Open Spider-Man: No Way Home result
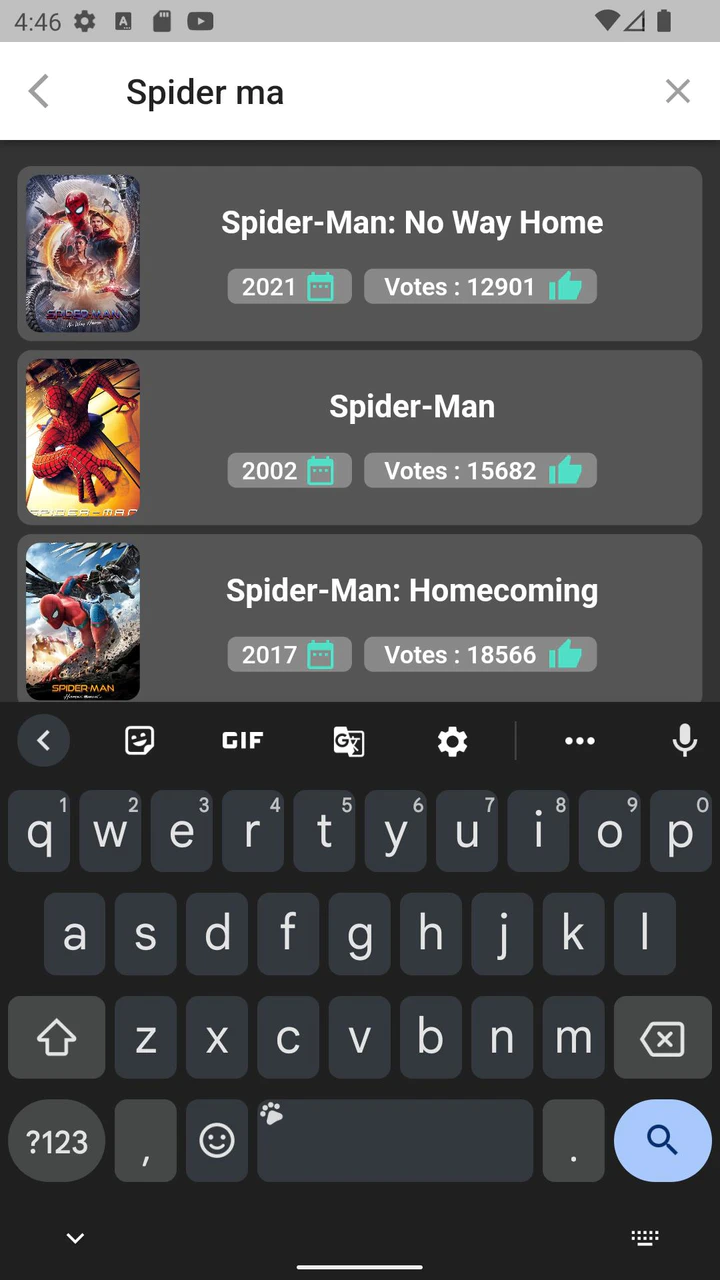Viewport: 720px width, 1280px height. [360, 254]
